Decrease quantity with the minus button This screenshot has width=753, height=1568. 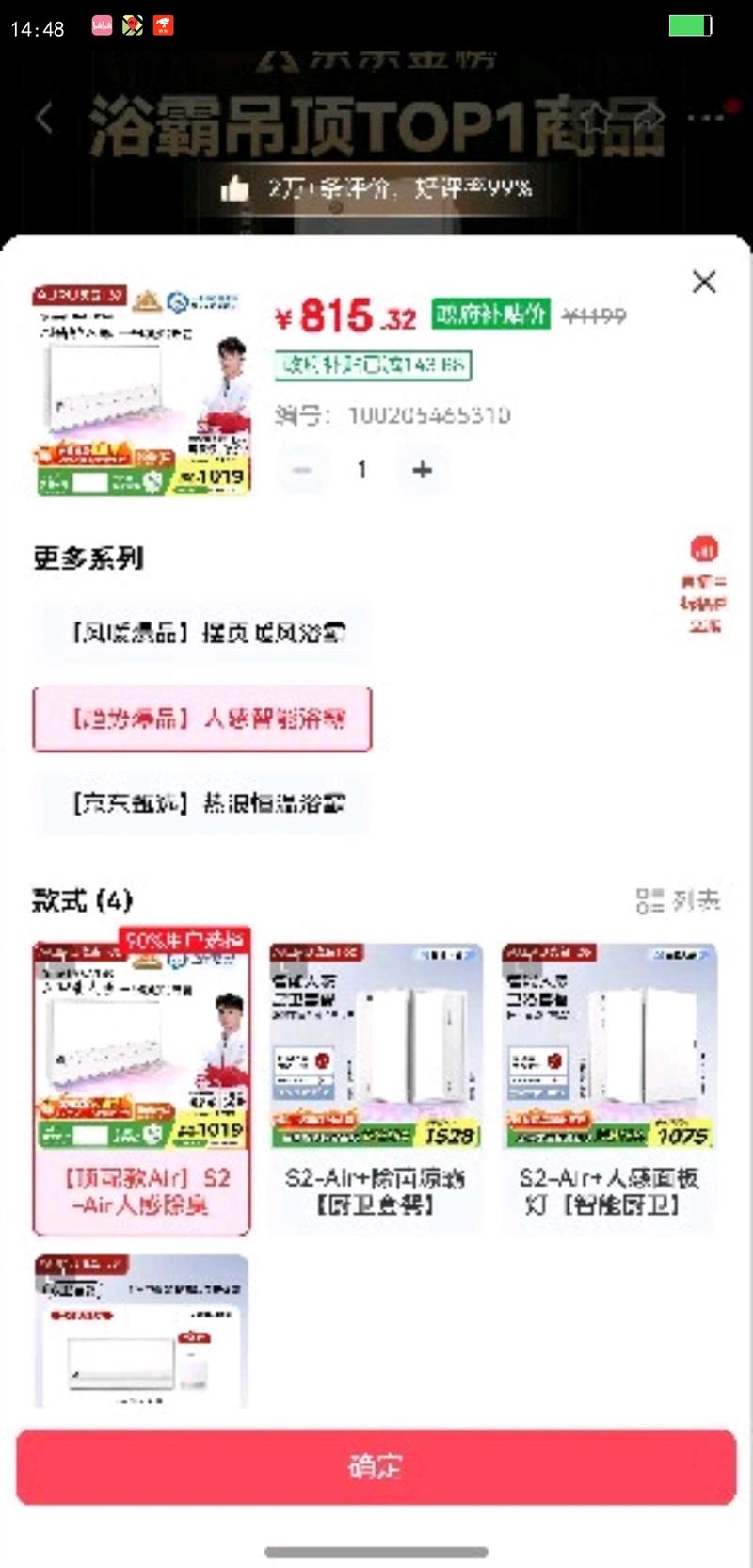302,469
